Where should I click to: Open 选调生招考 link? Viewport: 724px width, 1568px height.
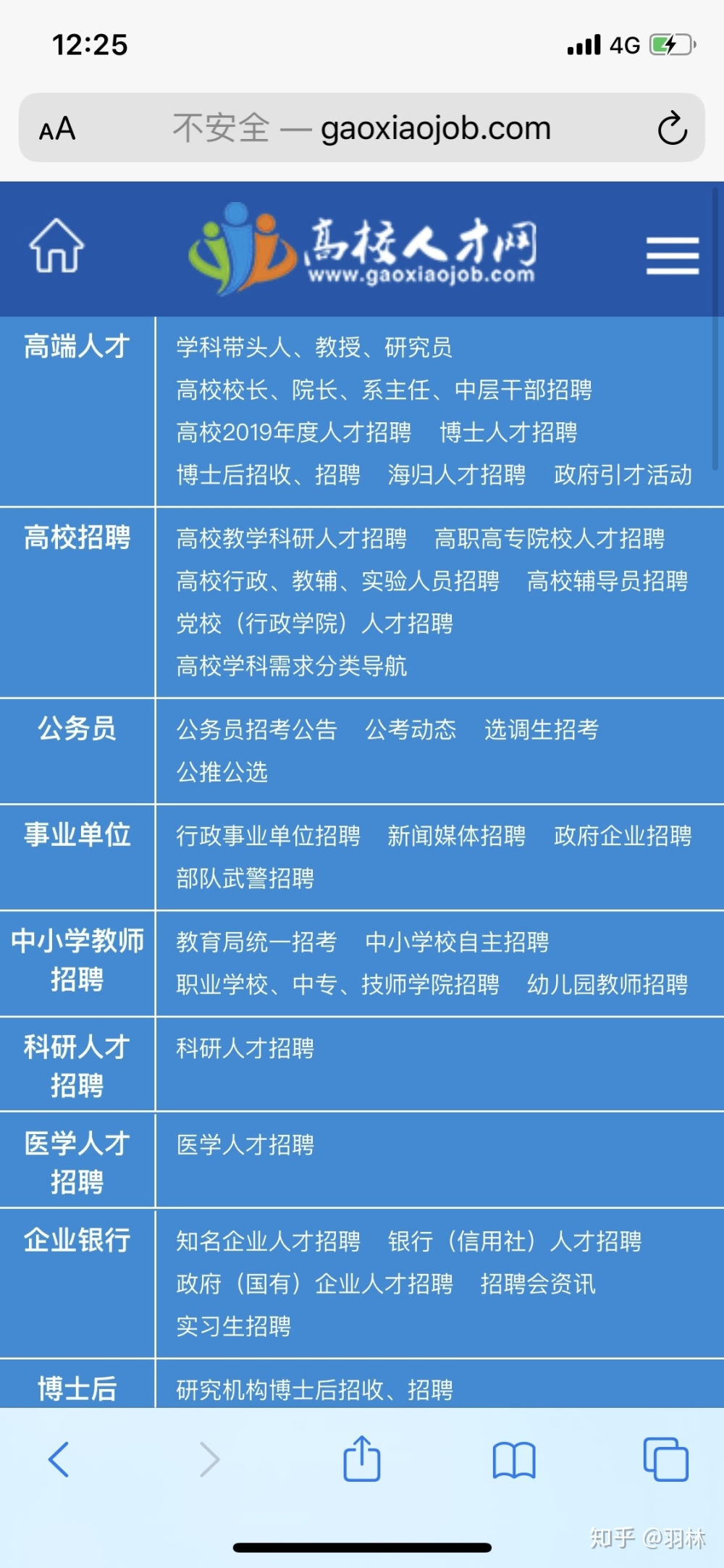tap(542, 729)
